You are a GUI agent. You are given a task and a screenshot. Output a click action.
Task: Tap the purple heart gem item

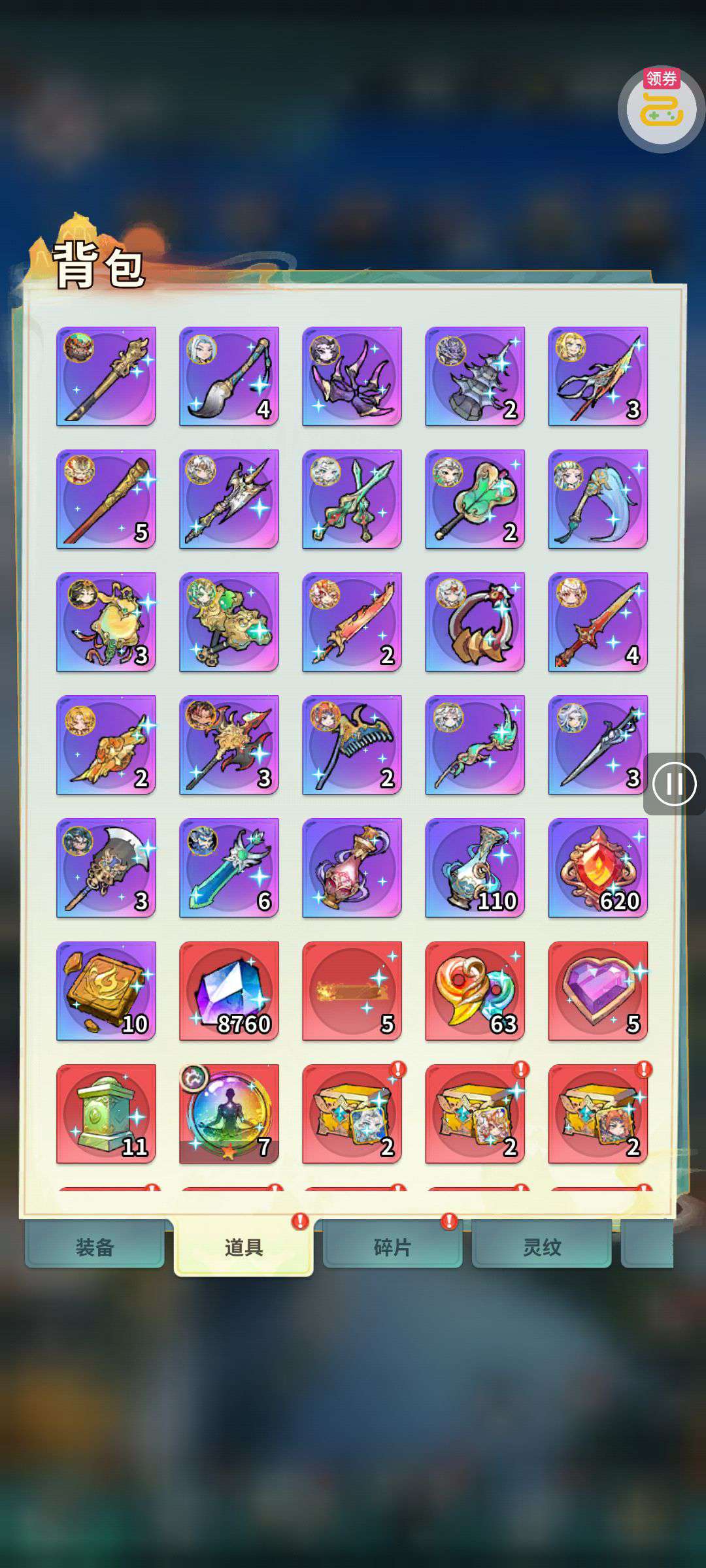tap(597, 990)
